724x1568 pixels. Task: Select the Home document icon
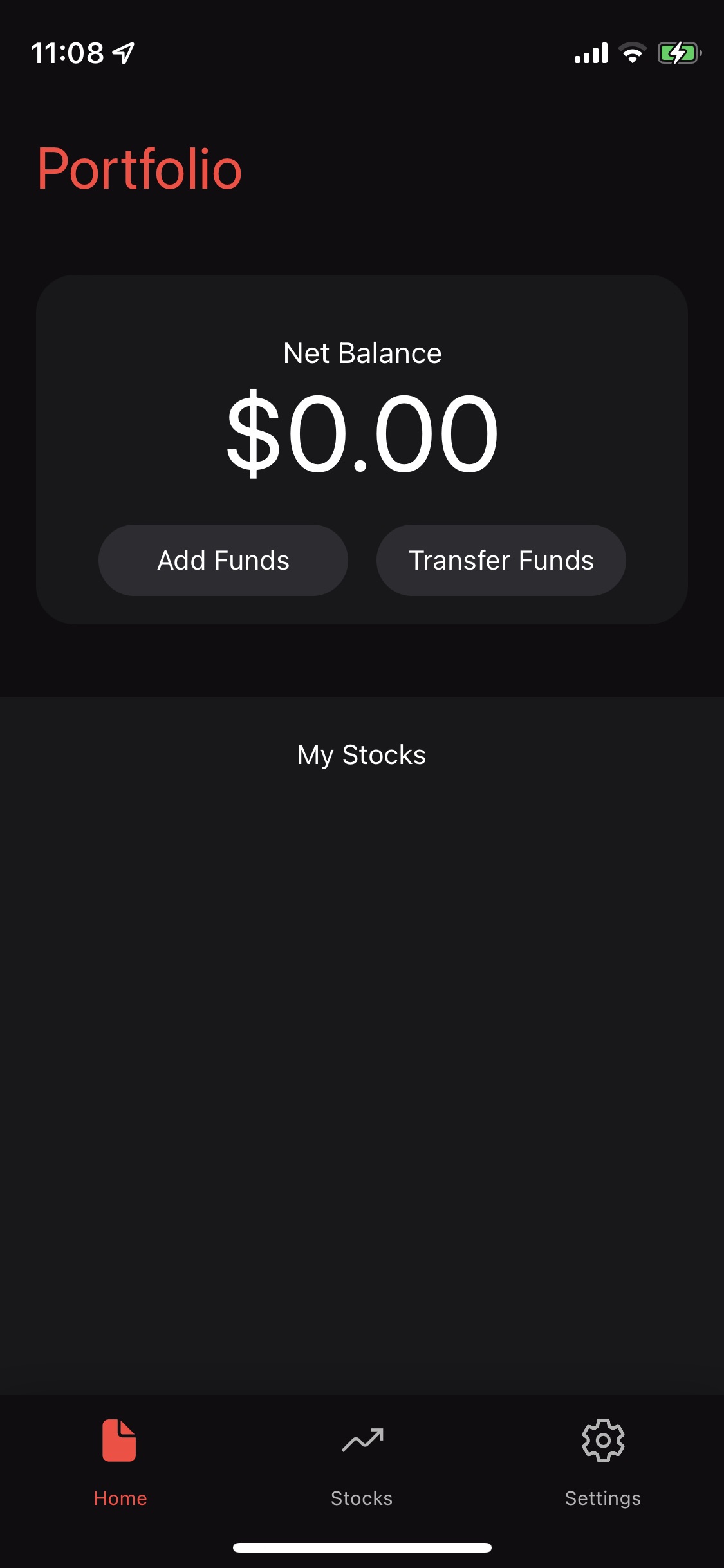click(120, 1442)
